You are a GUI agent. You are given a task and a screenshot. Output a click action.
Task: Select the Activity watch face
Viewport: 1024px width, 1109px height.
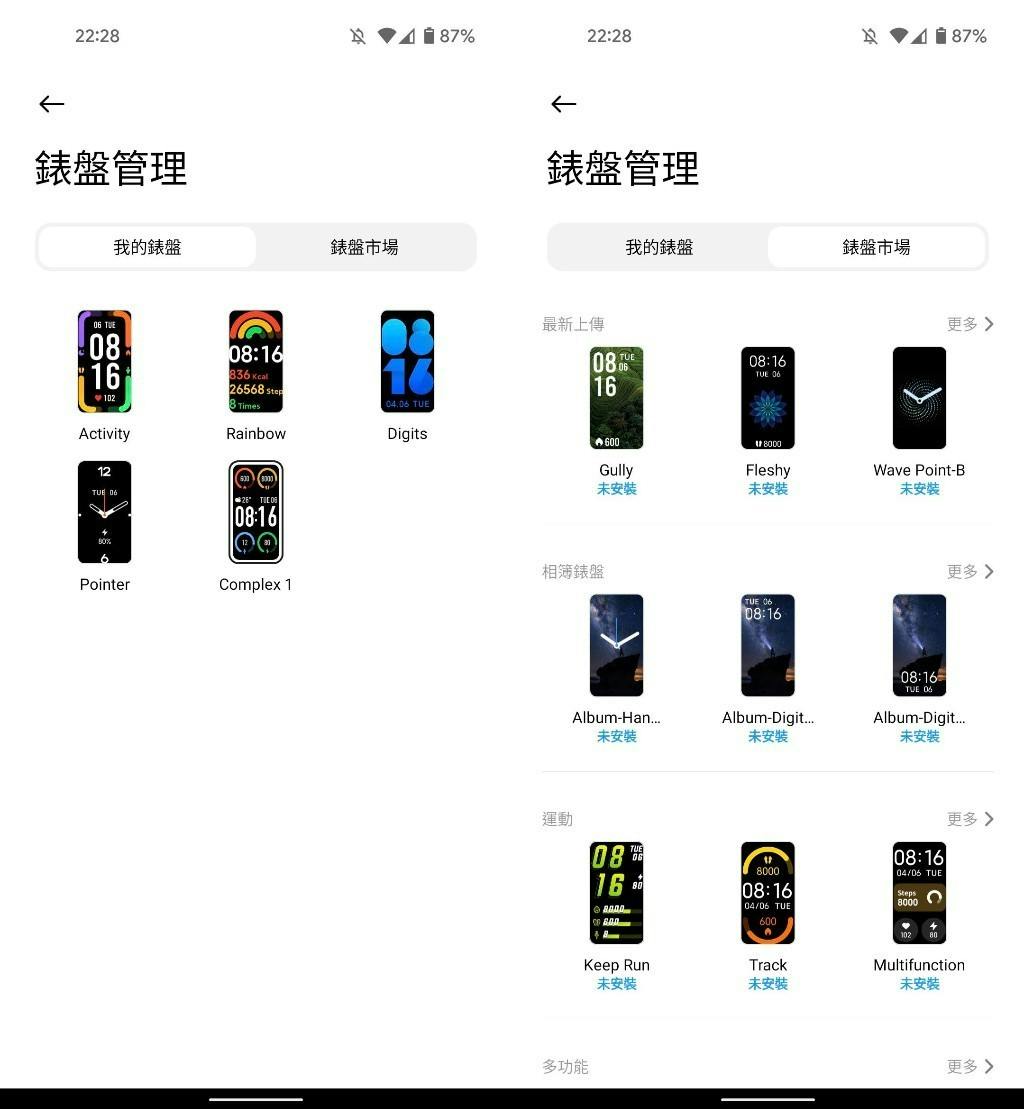[105, 362]
